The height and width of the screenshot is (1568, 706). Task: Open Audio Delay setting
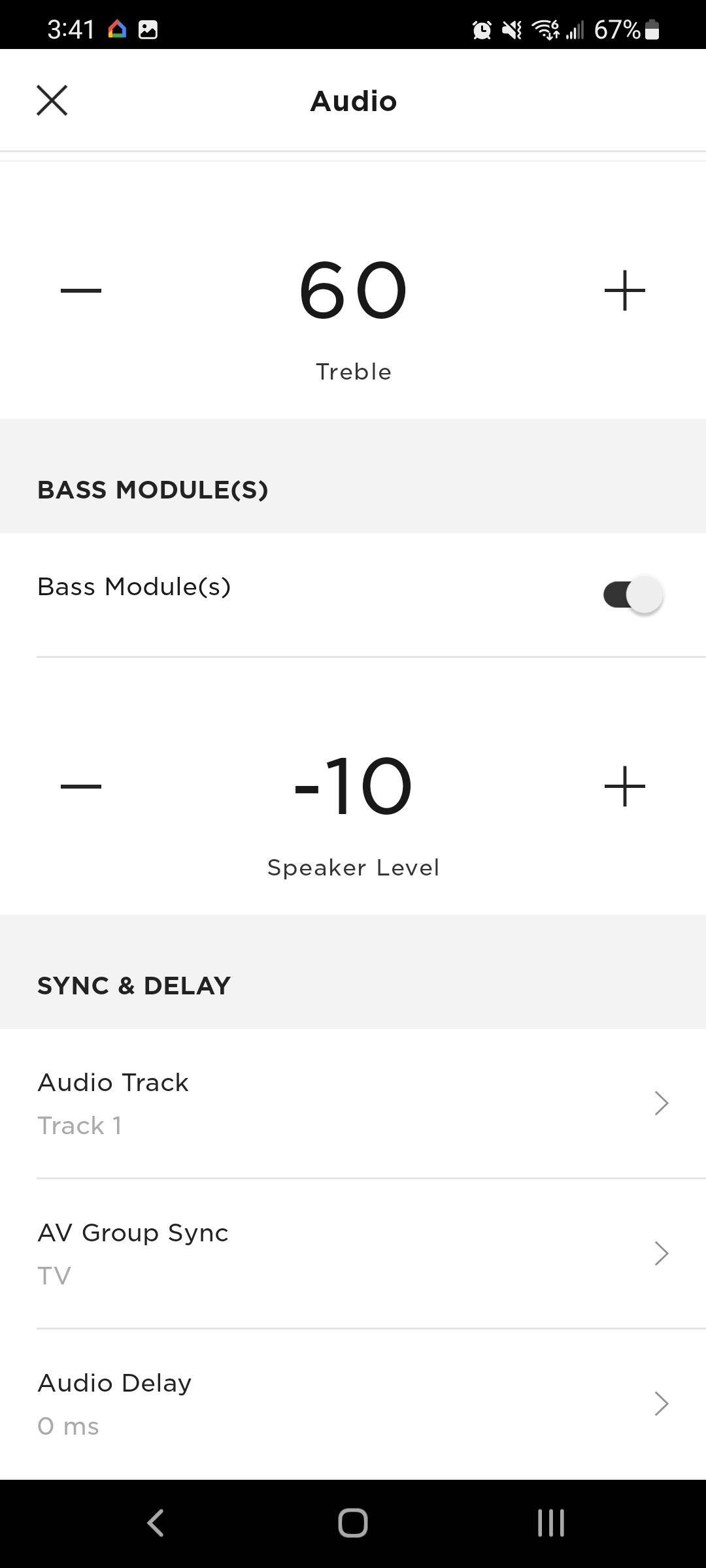[353, 1403]
